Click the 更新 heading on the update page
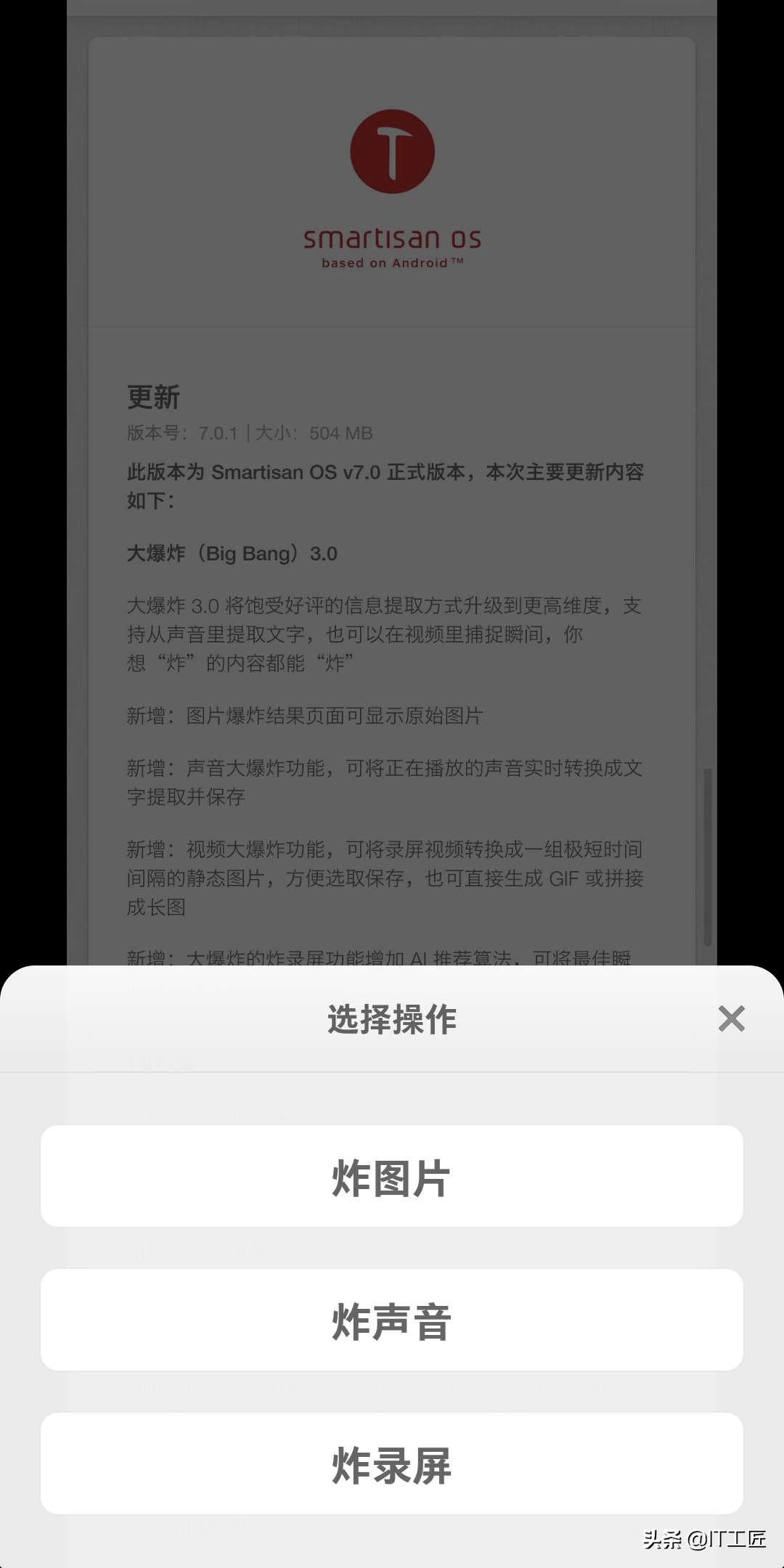This screenshot has height=1568, width=784. [152, 398]
